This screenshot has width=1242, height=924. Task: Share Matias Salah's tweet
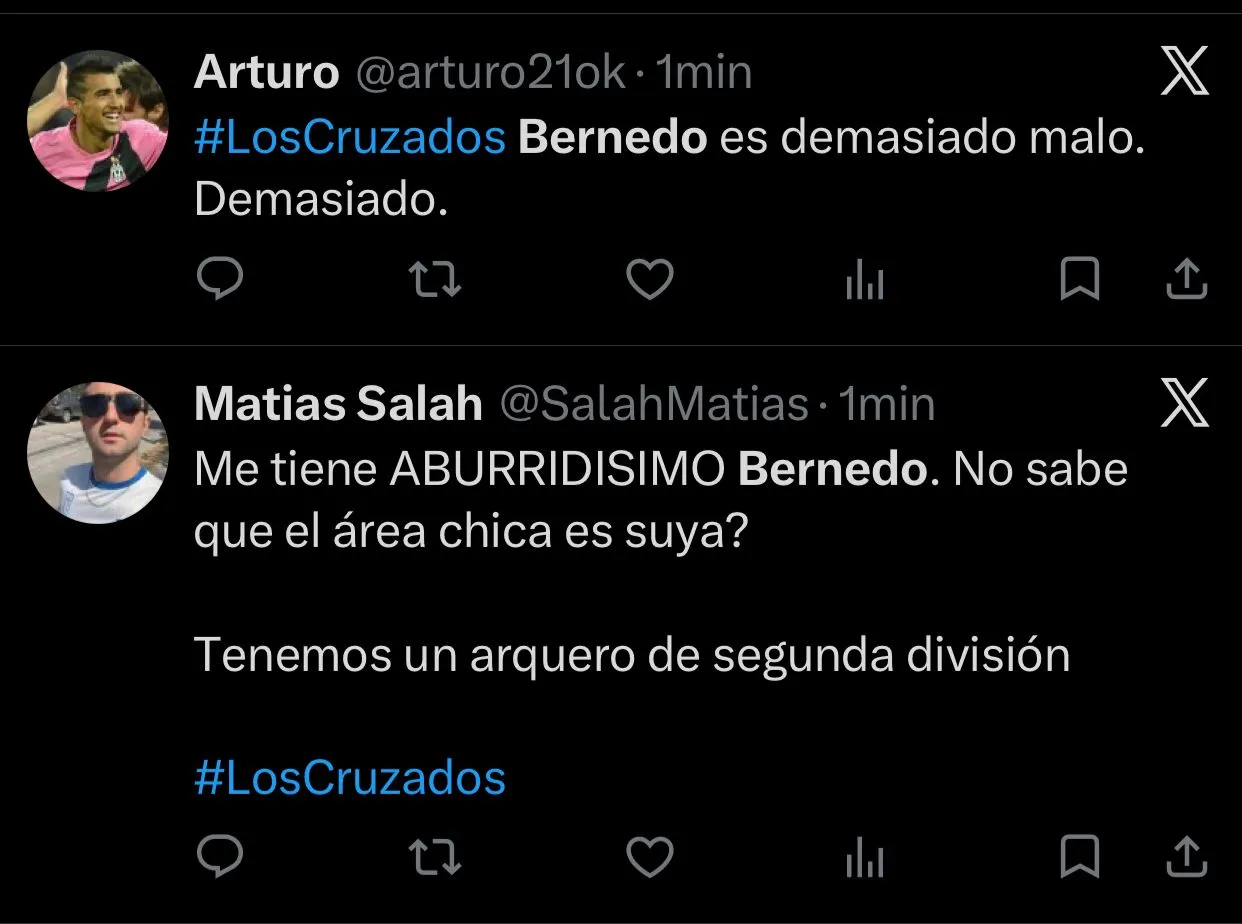tap(1187, 858)
